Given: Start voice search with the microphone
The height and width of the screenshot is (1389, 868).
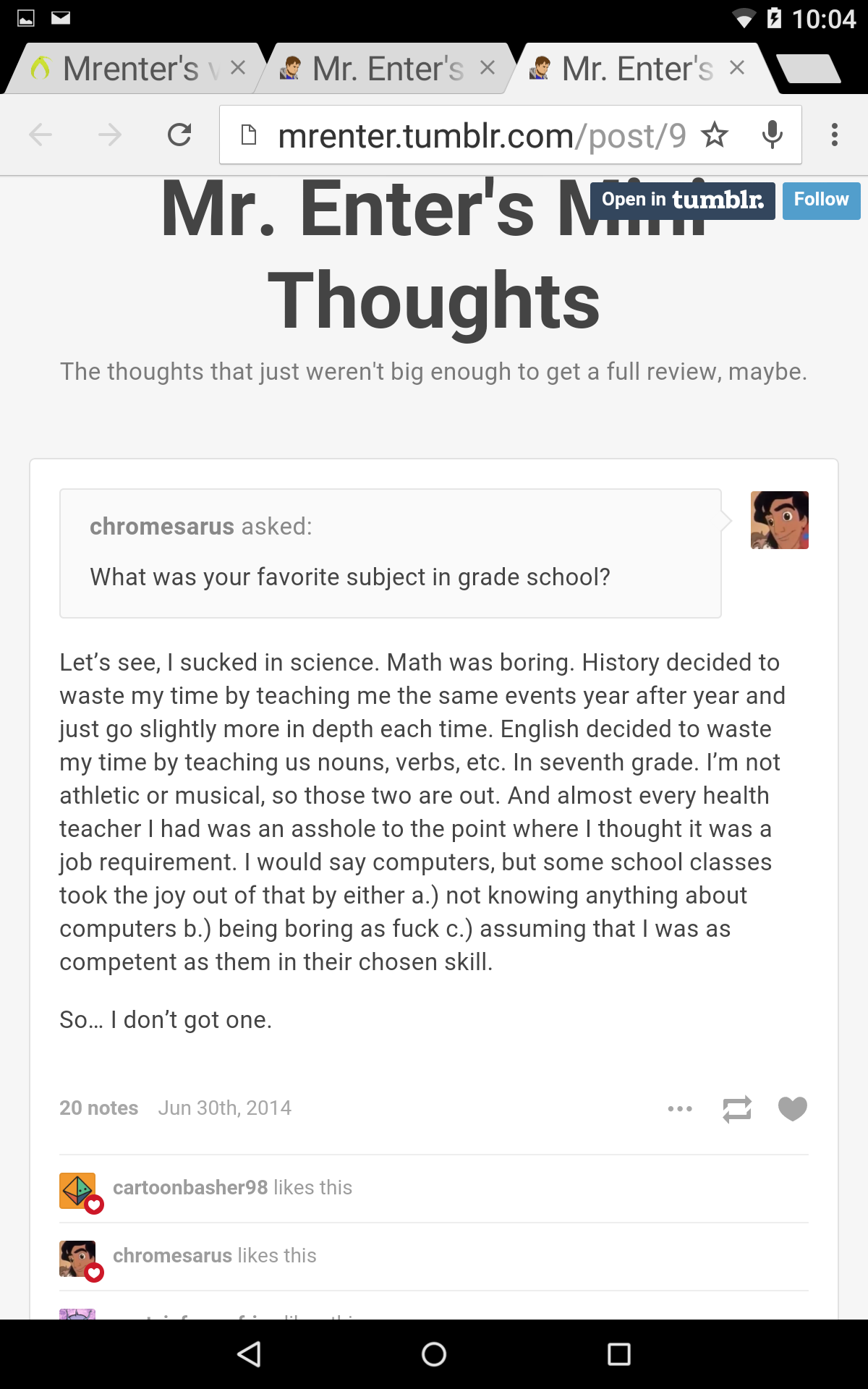Looking at the screenshot, I should tap(773, 135).
